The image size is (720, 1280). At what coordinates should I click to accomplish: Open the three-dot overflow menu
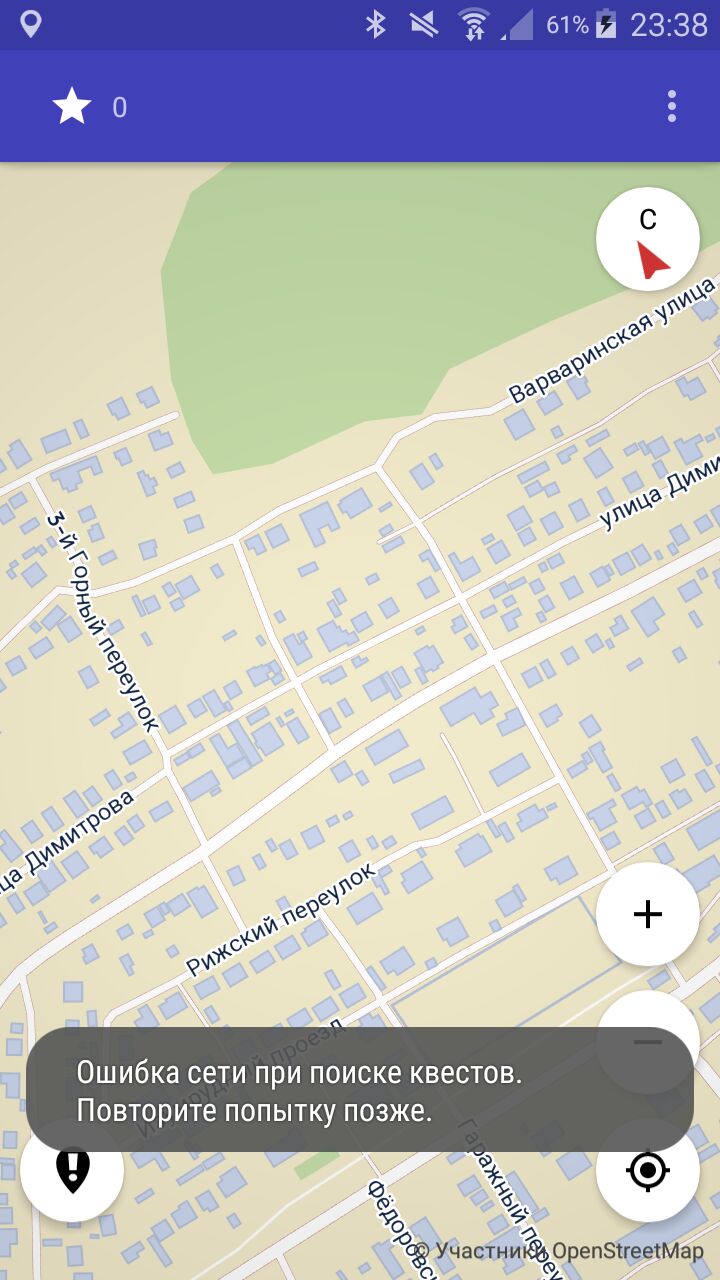coord(672,106)
